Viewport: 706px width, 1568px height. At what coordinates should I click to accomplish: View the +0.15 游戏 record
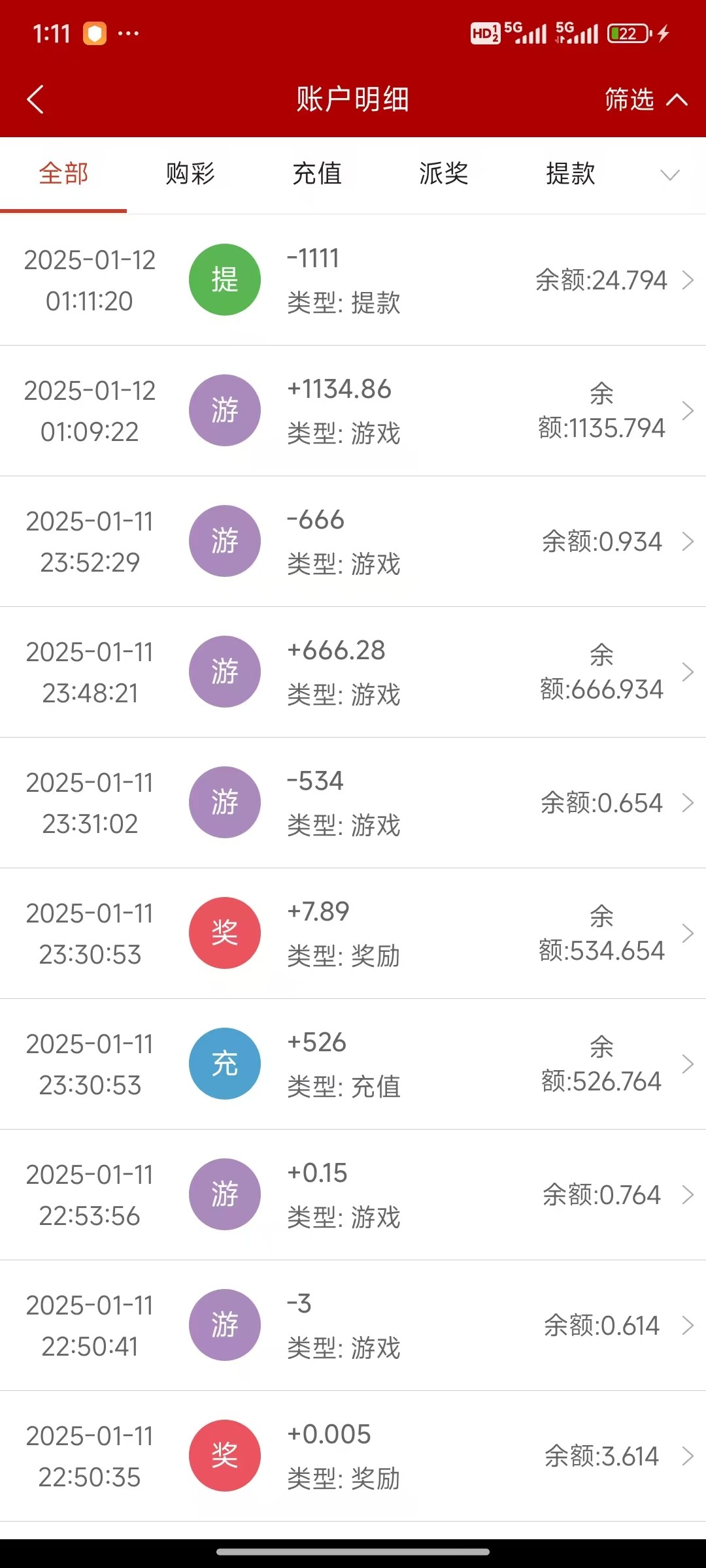353,1195
